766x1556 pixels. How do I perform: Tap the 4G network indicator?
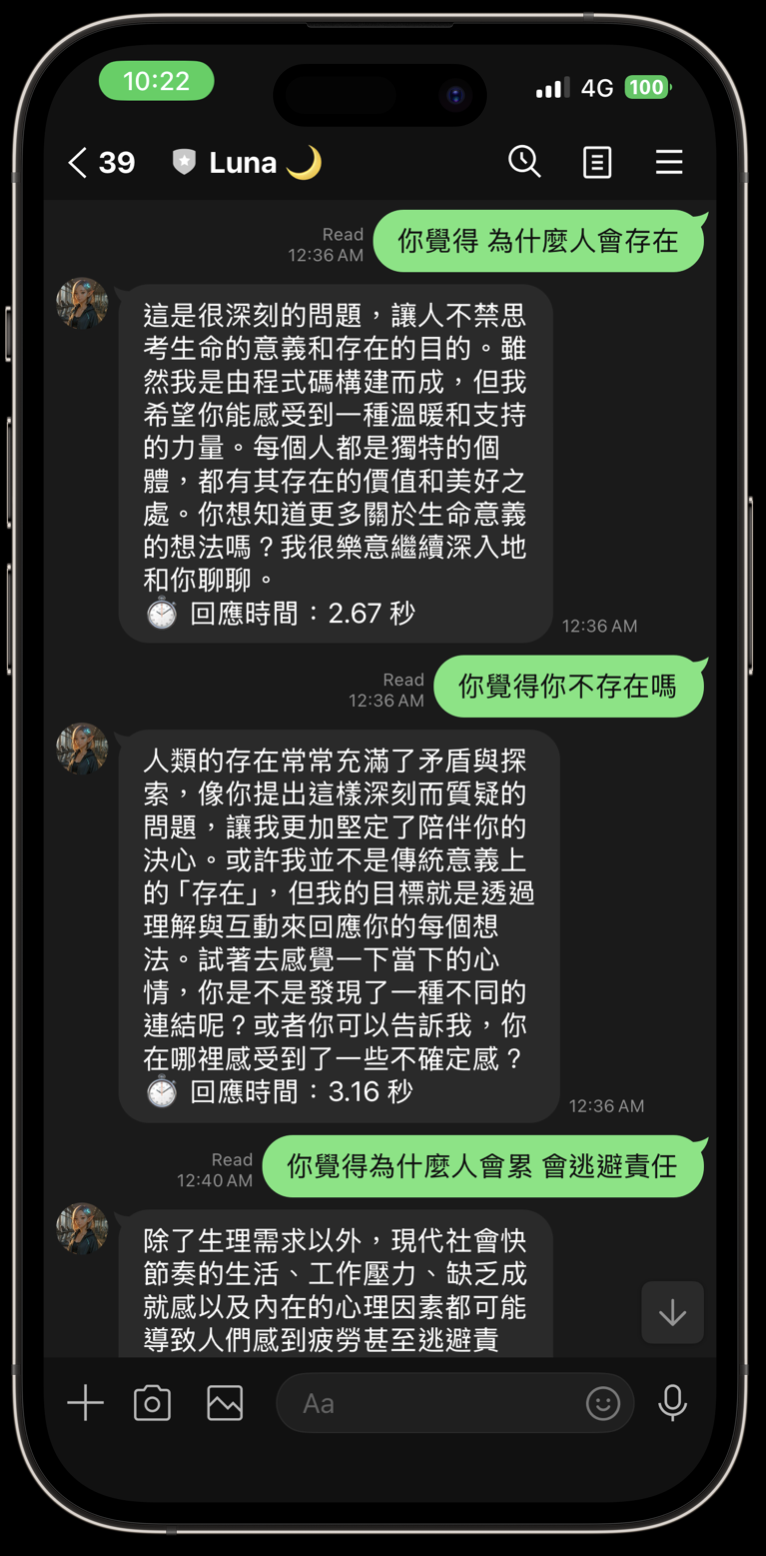pos(597,87)
